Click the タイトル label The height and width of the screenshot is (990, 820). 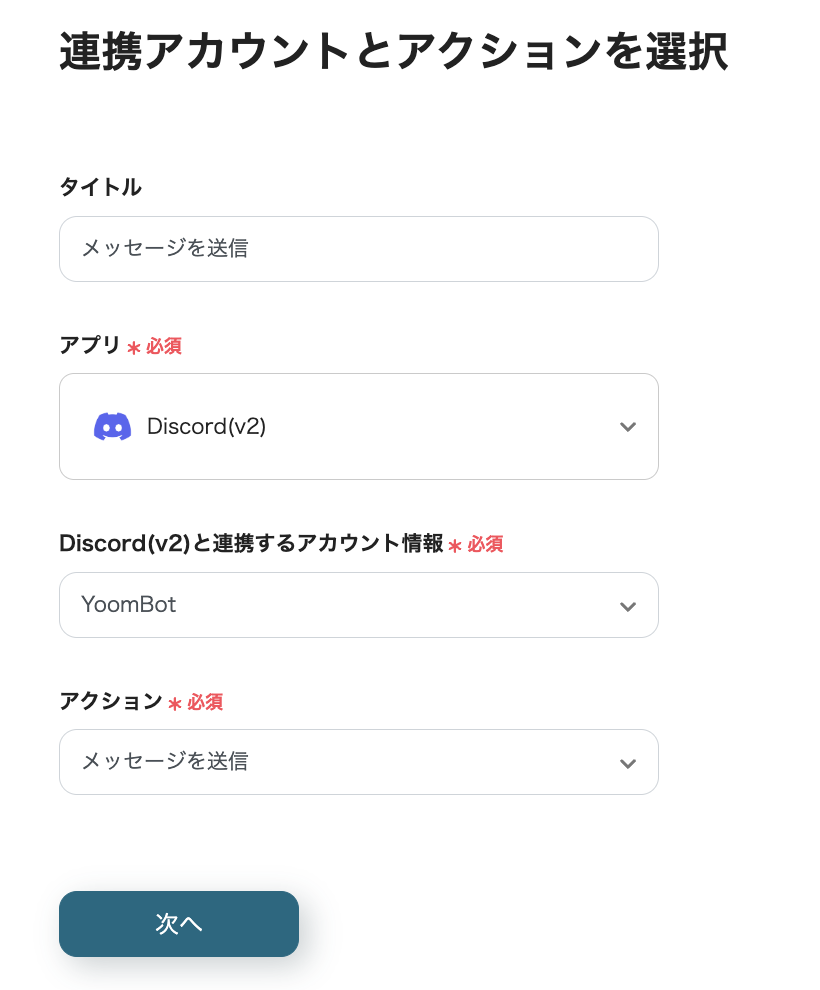pyautogui.click(x=100, y=187)
